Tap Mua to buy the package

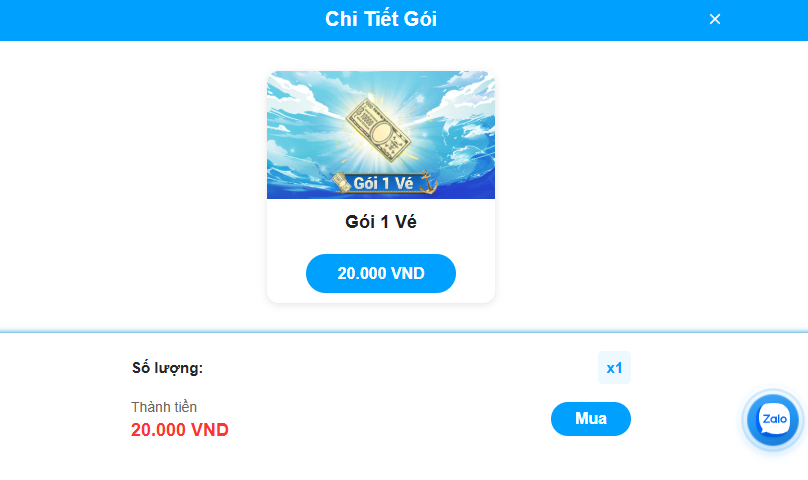(591, 419)
